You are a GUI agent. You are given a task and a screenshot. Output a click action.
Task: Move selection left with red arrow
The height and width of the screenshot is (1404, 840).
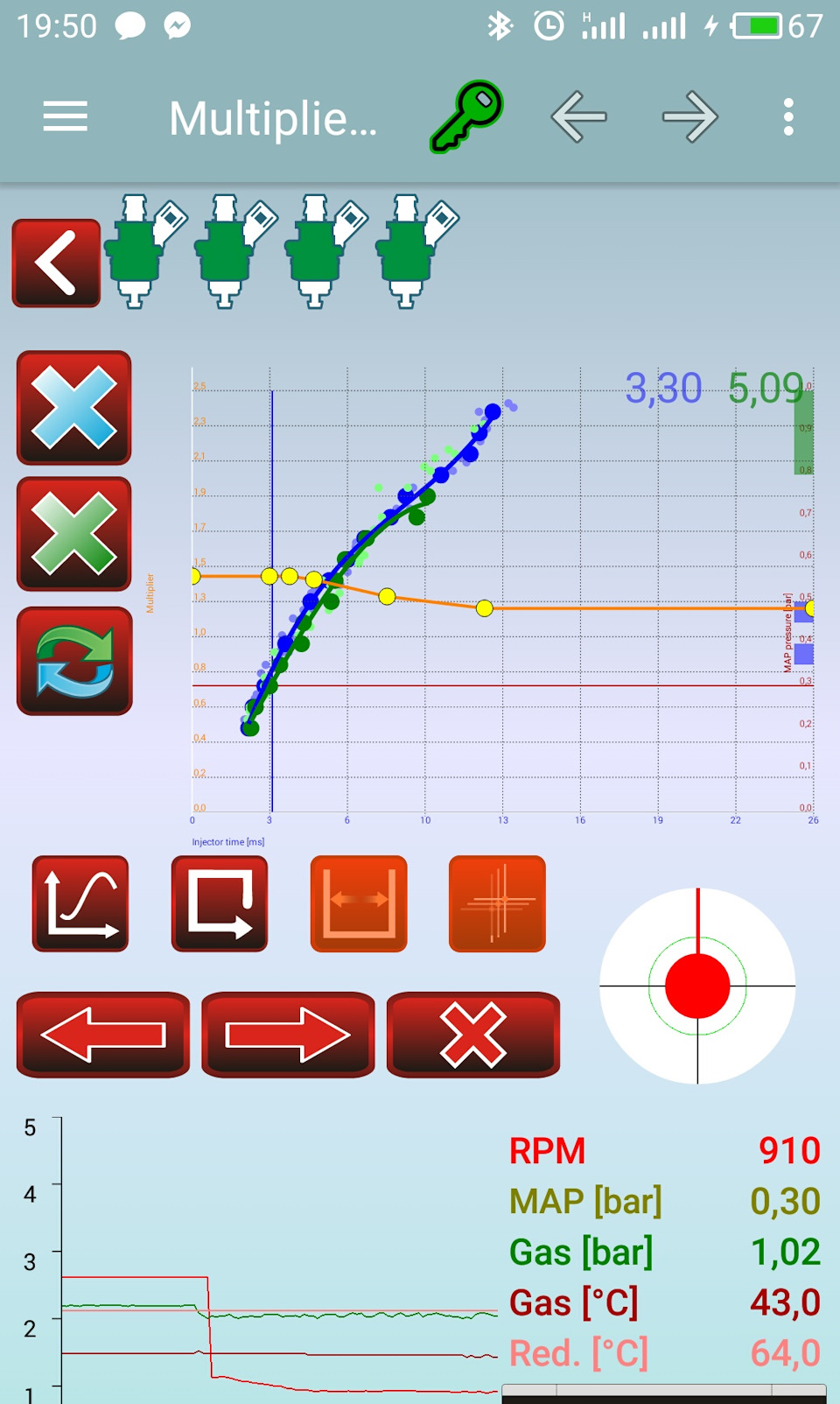[103, 1035]
